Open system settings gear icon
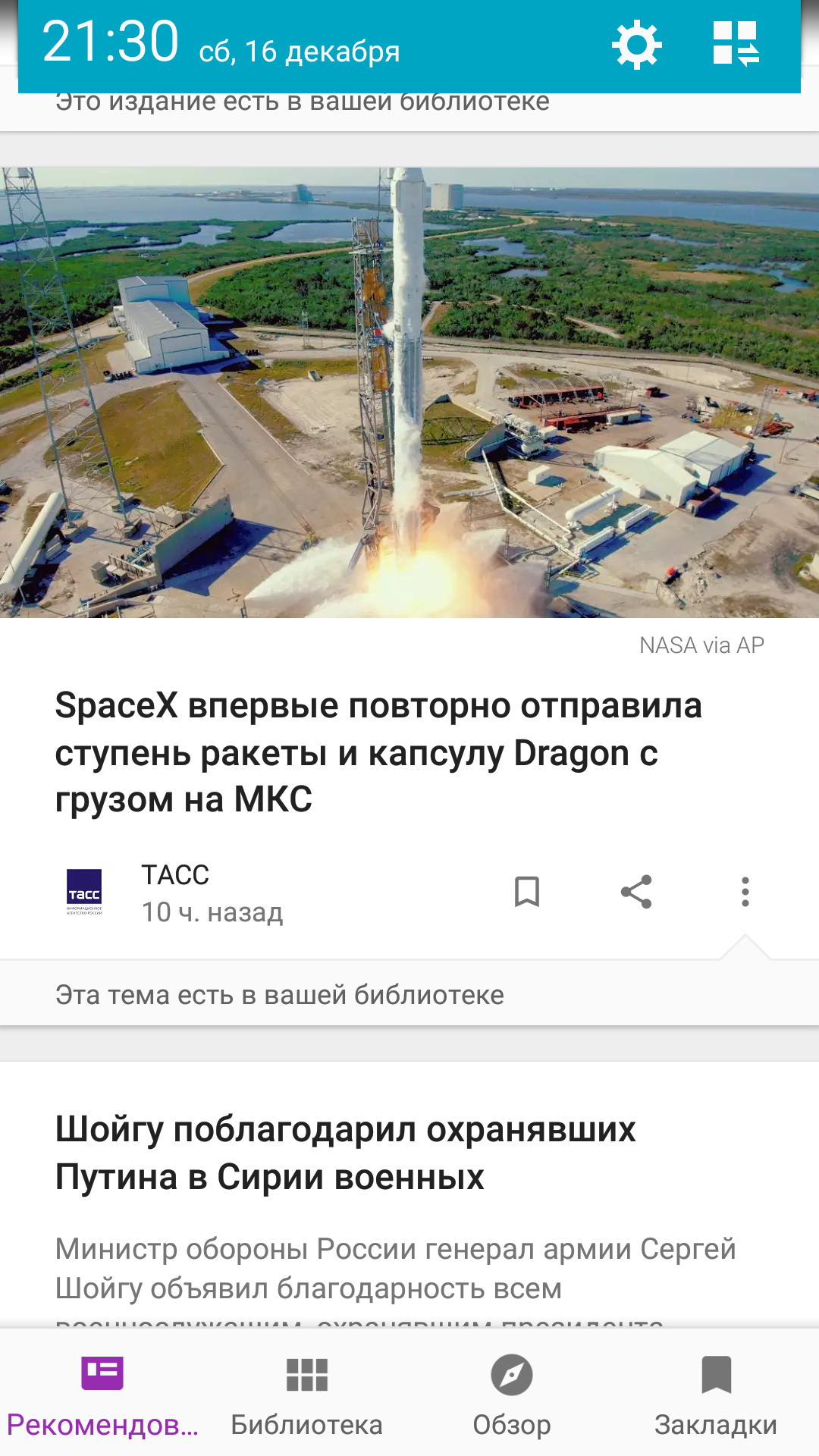The image size is (819, 1456). tap(636, 45)
